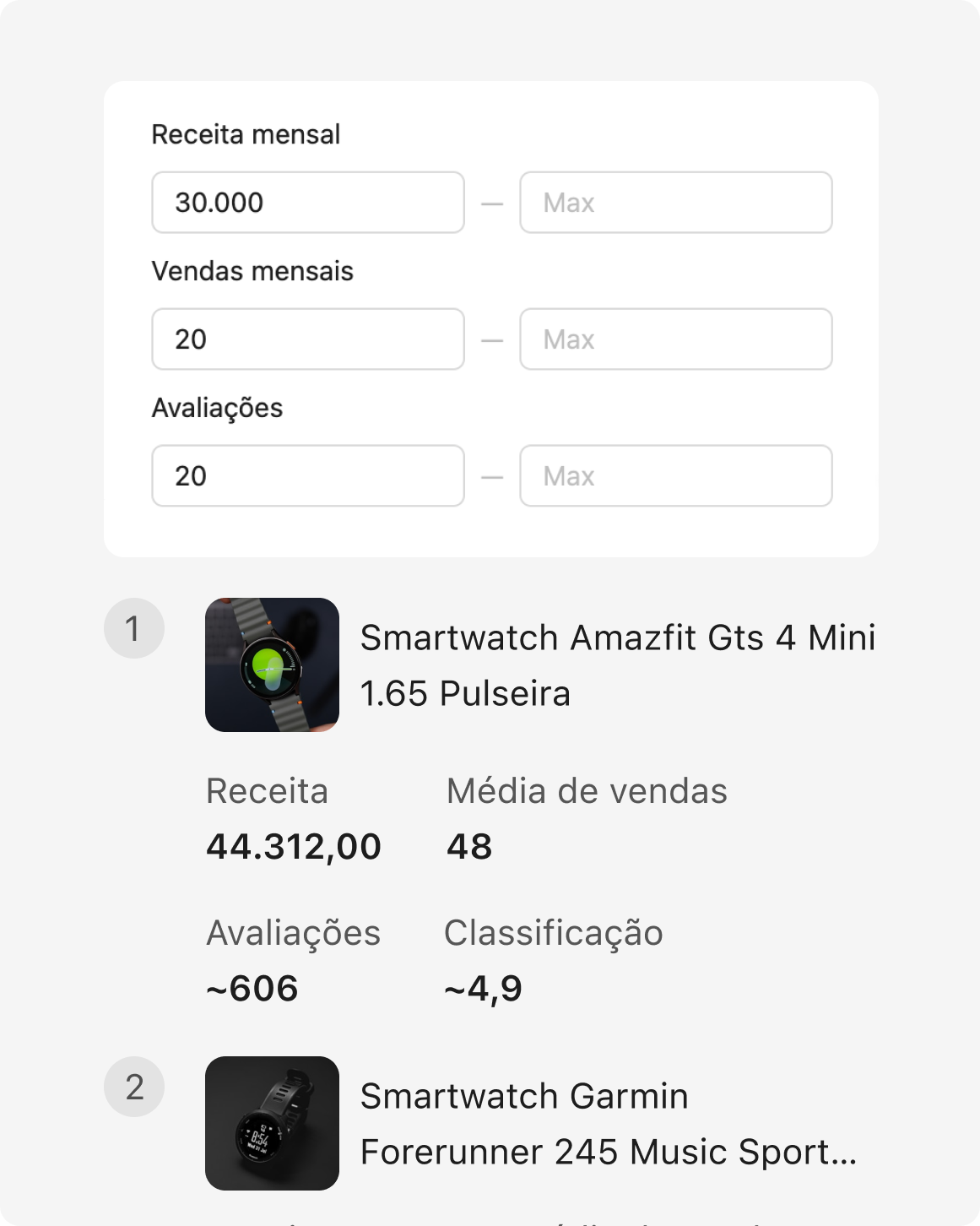Change the Vendas mensais minimum value
Image resolution: width=980 pixels, height=1226 pixels.
(307, 339)
